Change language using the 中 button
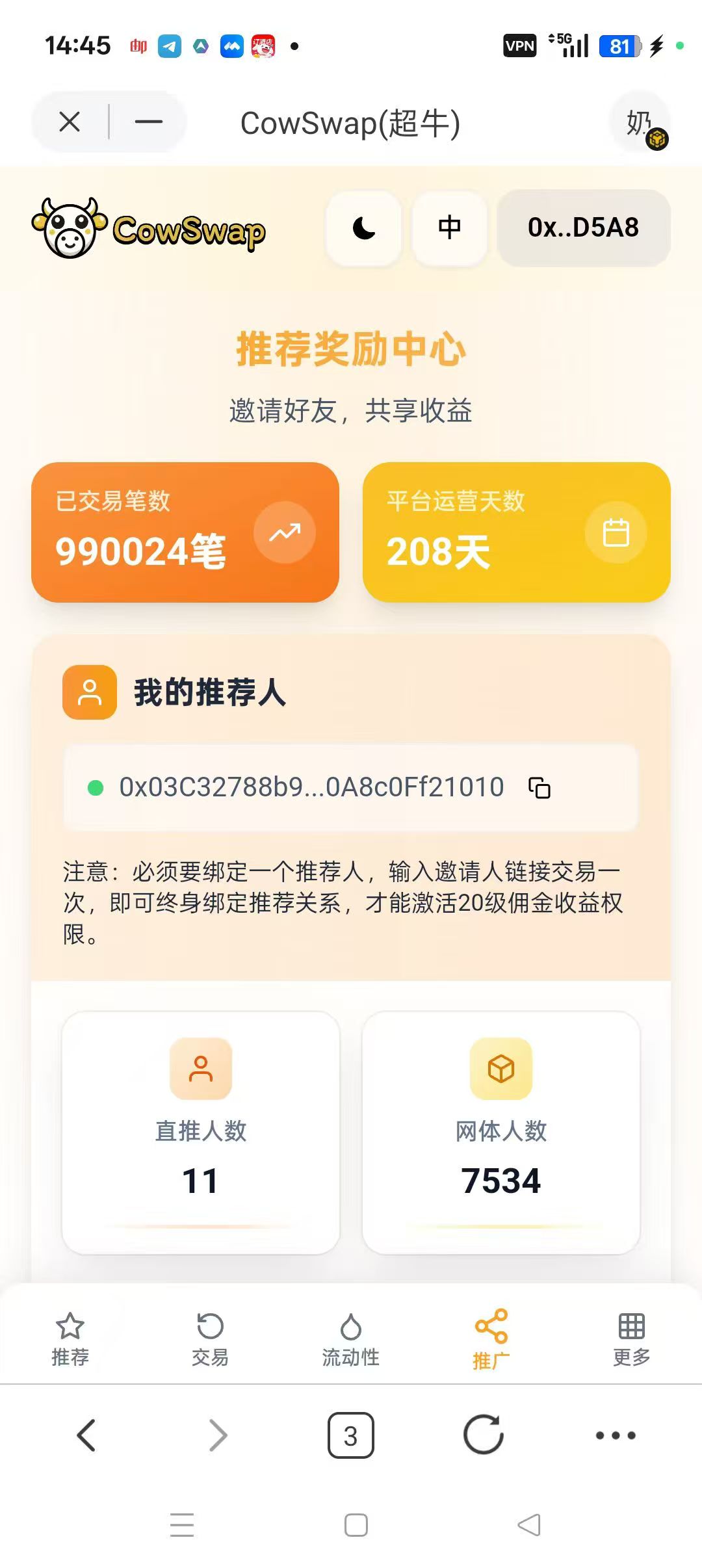Screen dimensions: 702x1568 pos(449,228)
